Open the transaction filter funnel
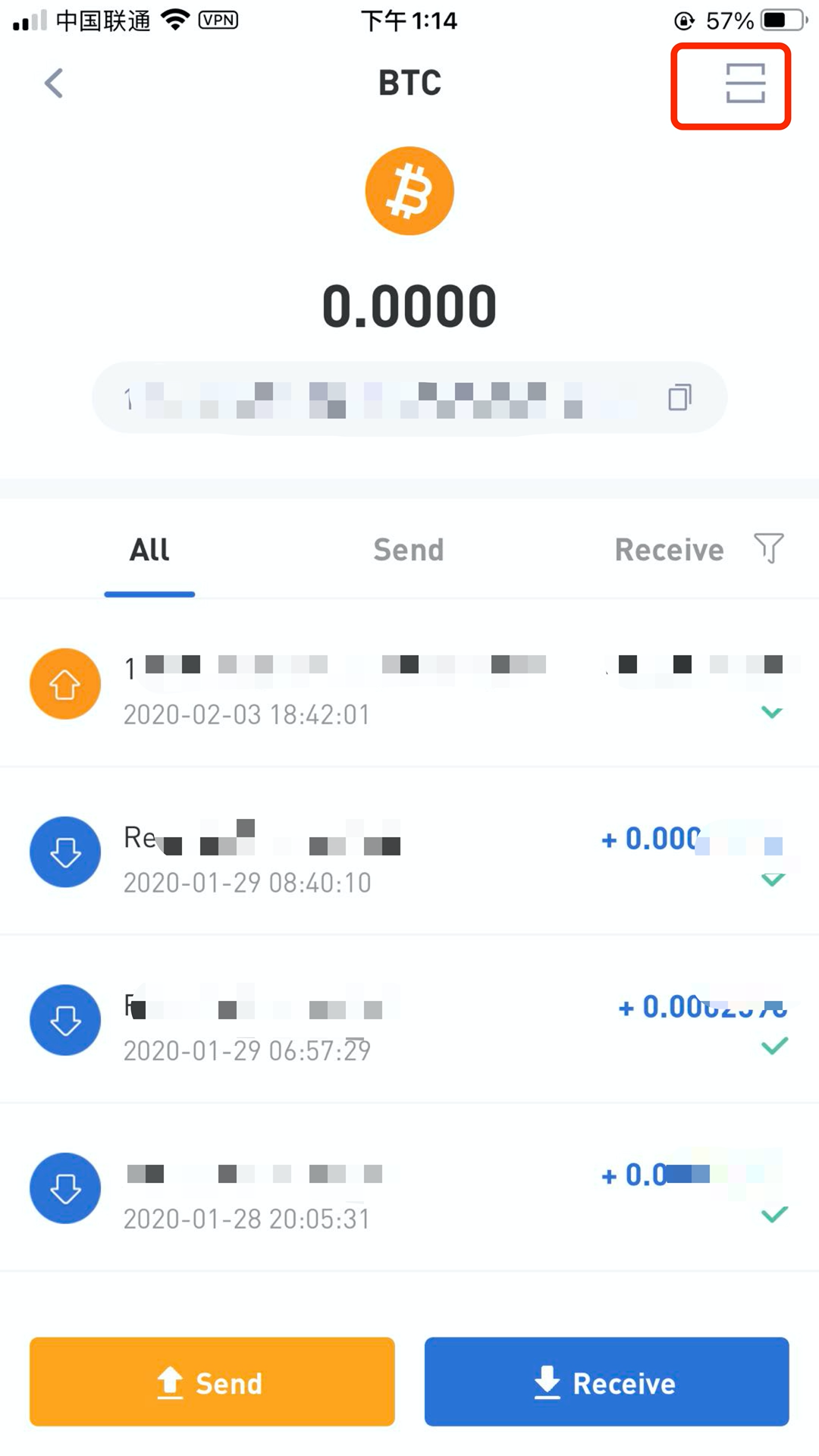819x1456 pixels. pos(768,548)
